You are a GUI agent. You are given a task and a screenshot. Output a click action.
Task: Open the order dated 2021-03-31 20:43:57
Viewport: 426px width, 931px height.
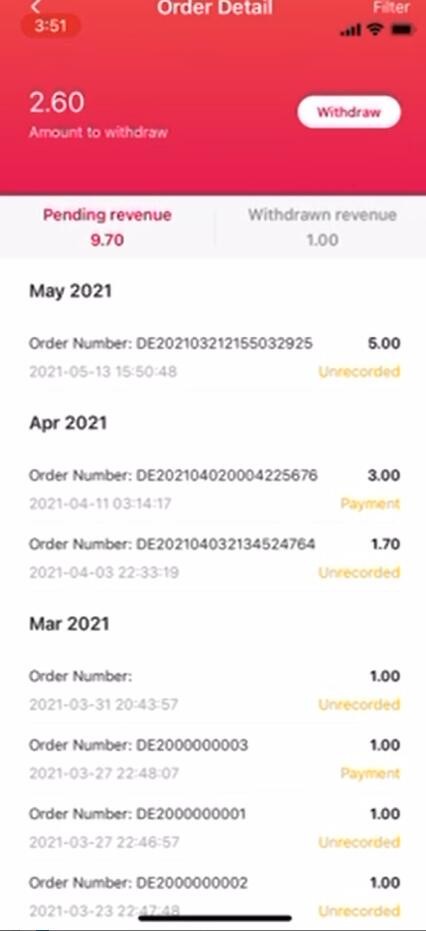pos(214,690)
